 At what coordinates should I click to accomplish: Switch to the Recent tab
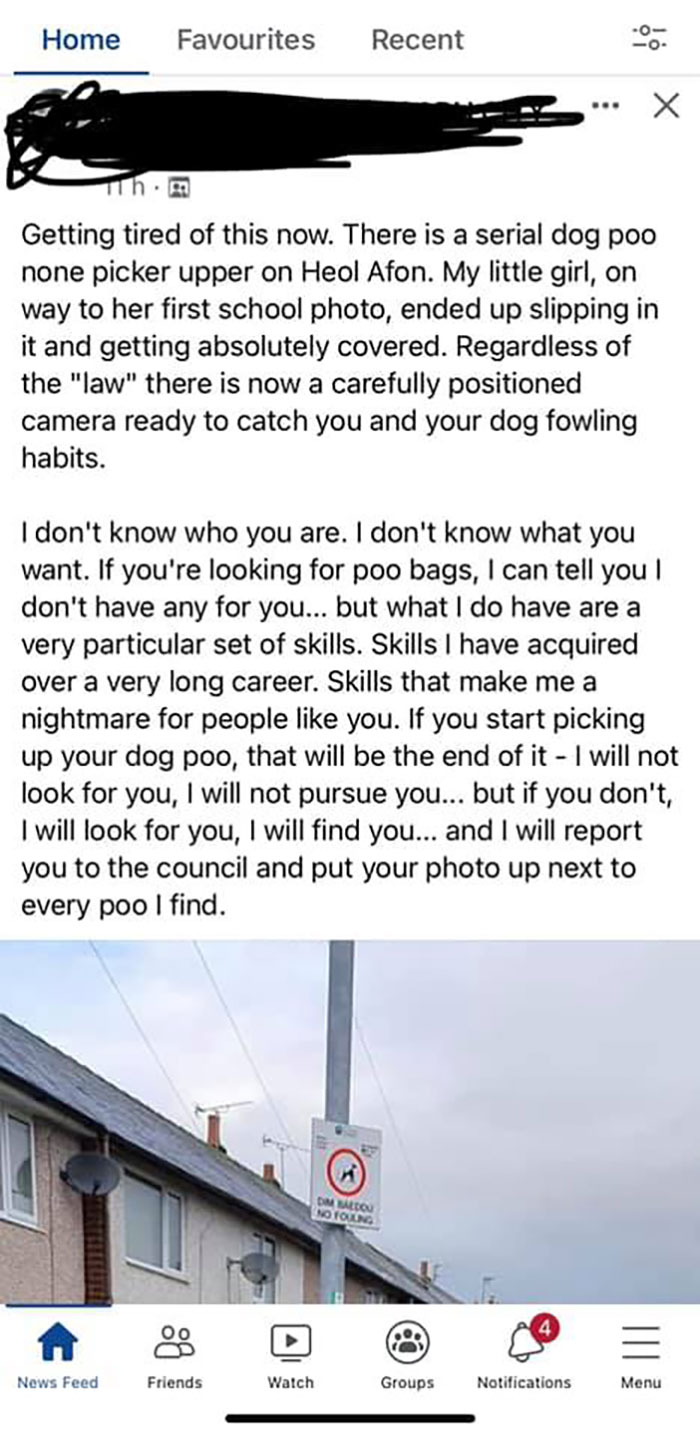pyautogui.click(x=417, y=40)
